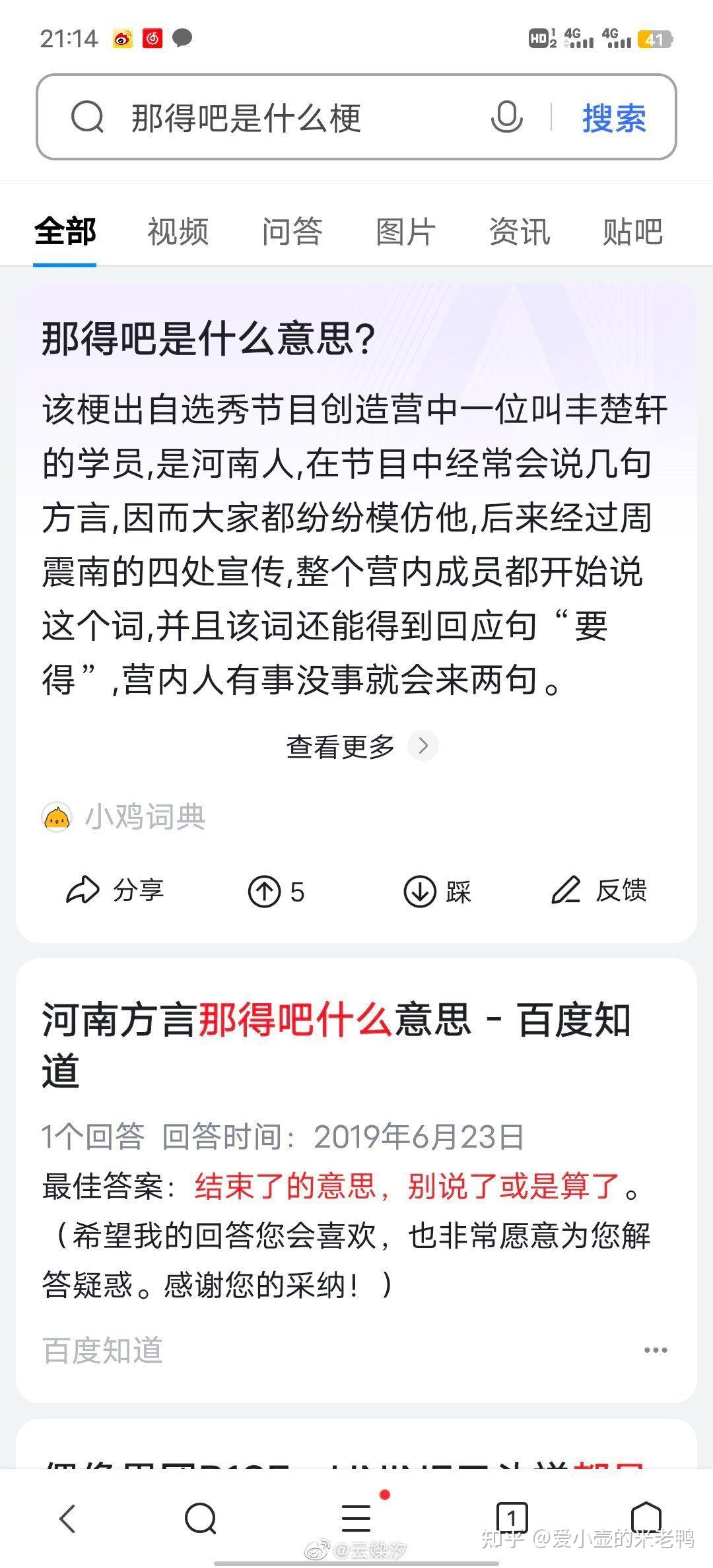Go back with the bottom back arrow

pyautogui.click(x=67, y=1519)
